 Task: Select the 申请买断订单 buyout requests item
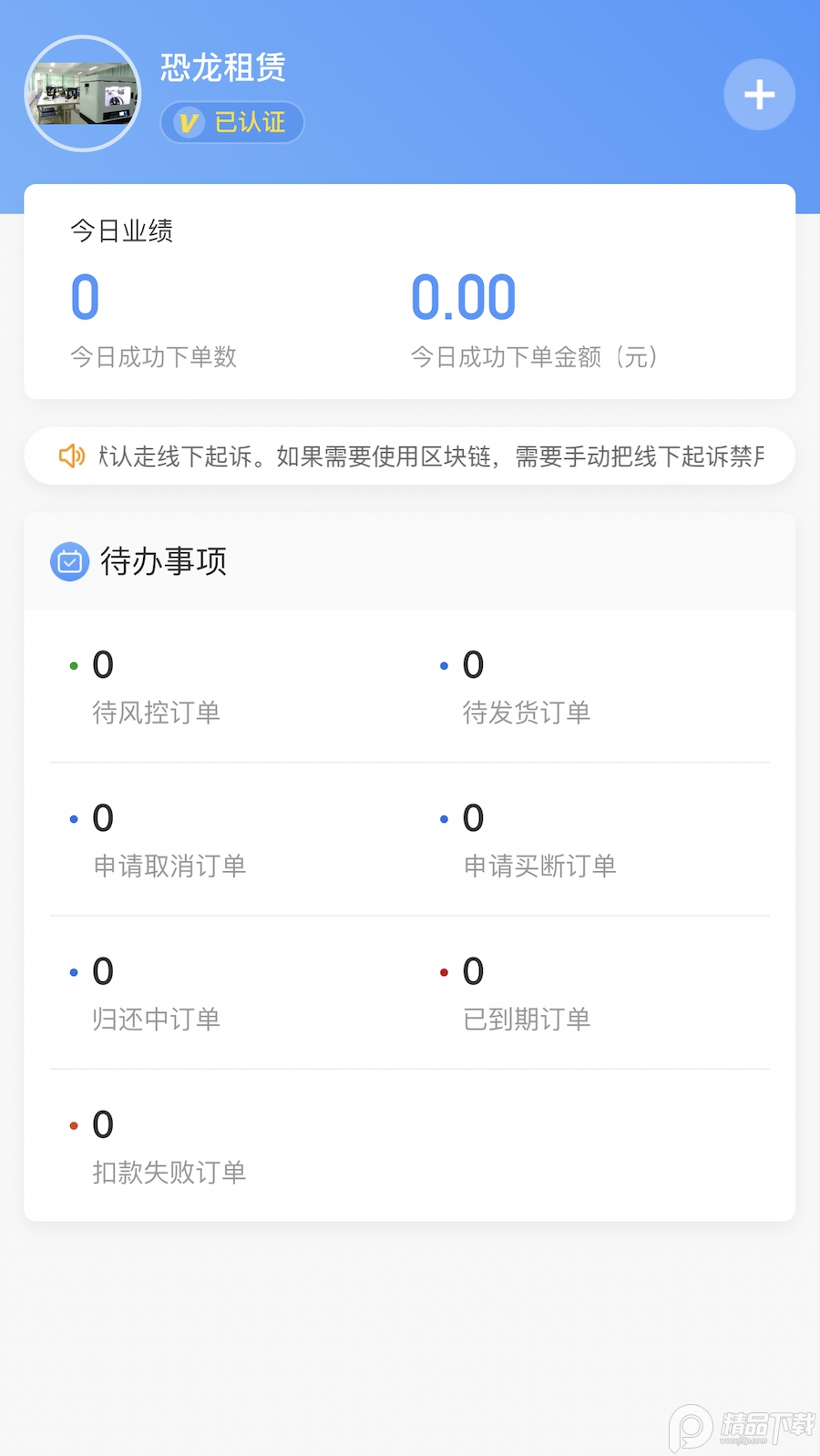[x=539, y=866]
